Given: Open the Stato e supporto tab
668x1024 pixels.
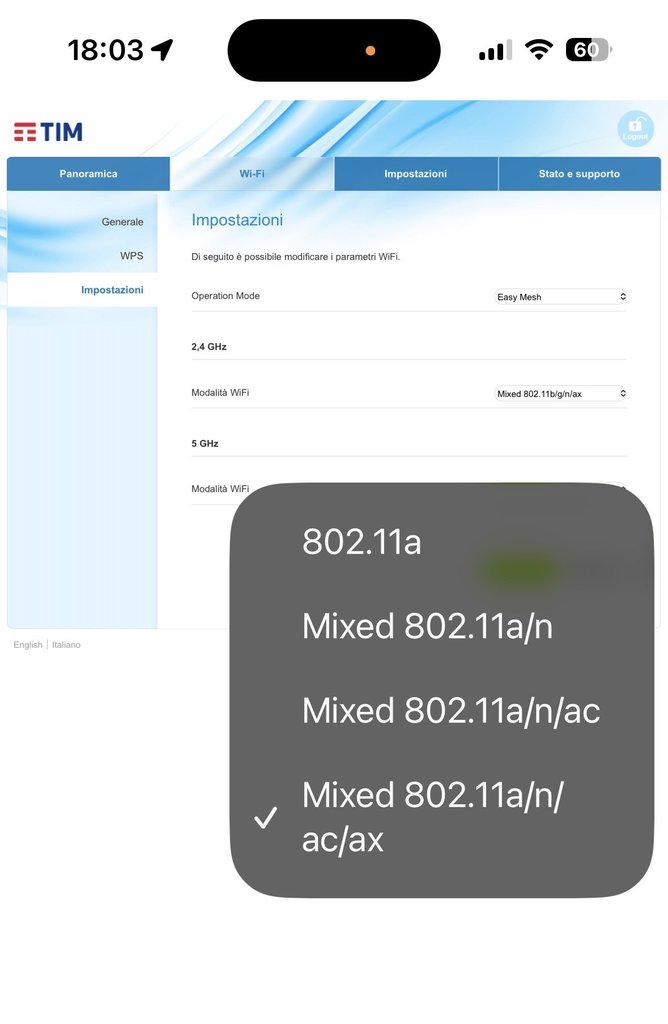Looking at the screenshot, I should (579, 174).
